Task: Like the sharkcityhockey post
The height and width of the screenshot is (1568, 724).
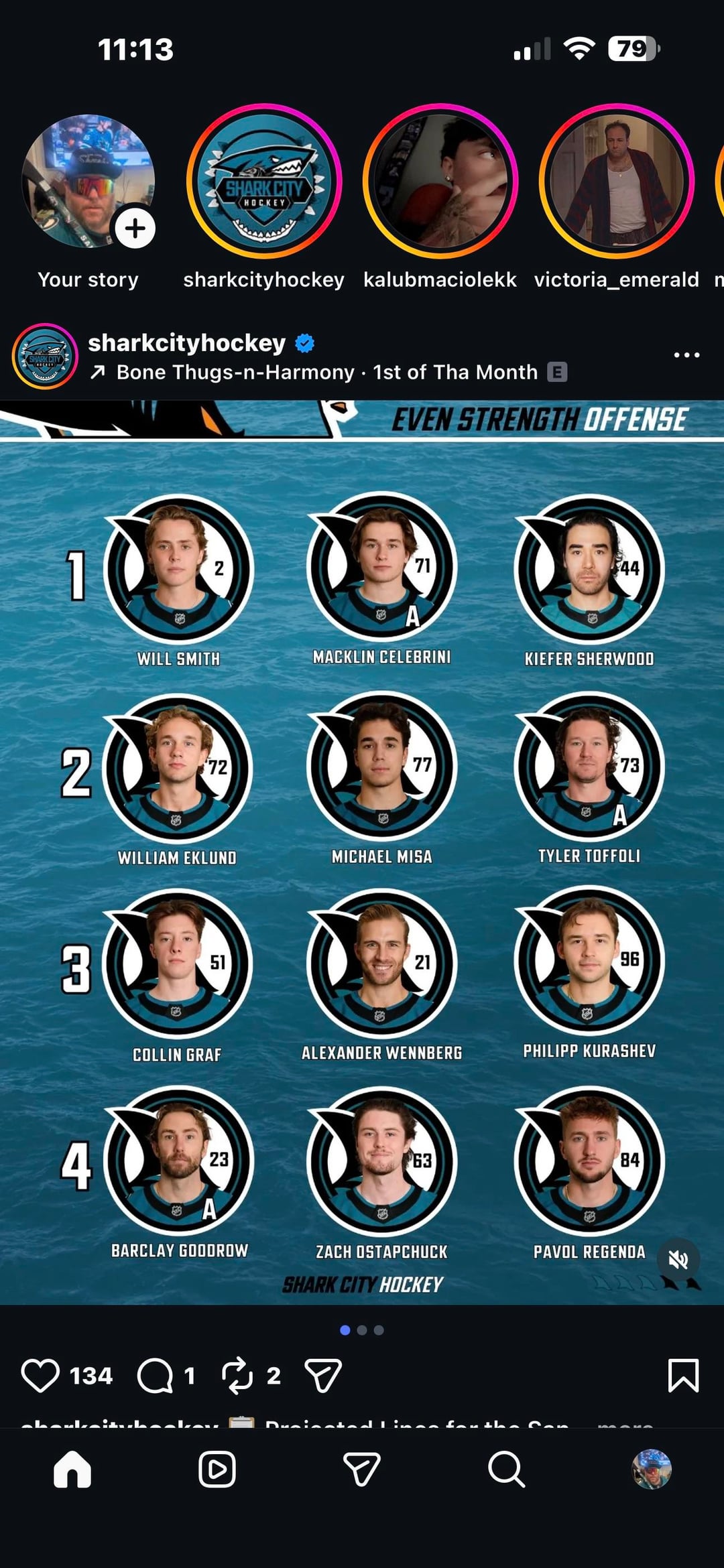Action: 40,1376
